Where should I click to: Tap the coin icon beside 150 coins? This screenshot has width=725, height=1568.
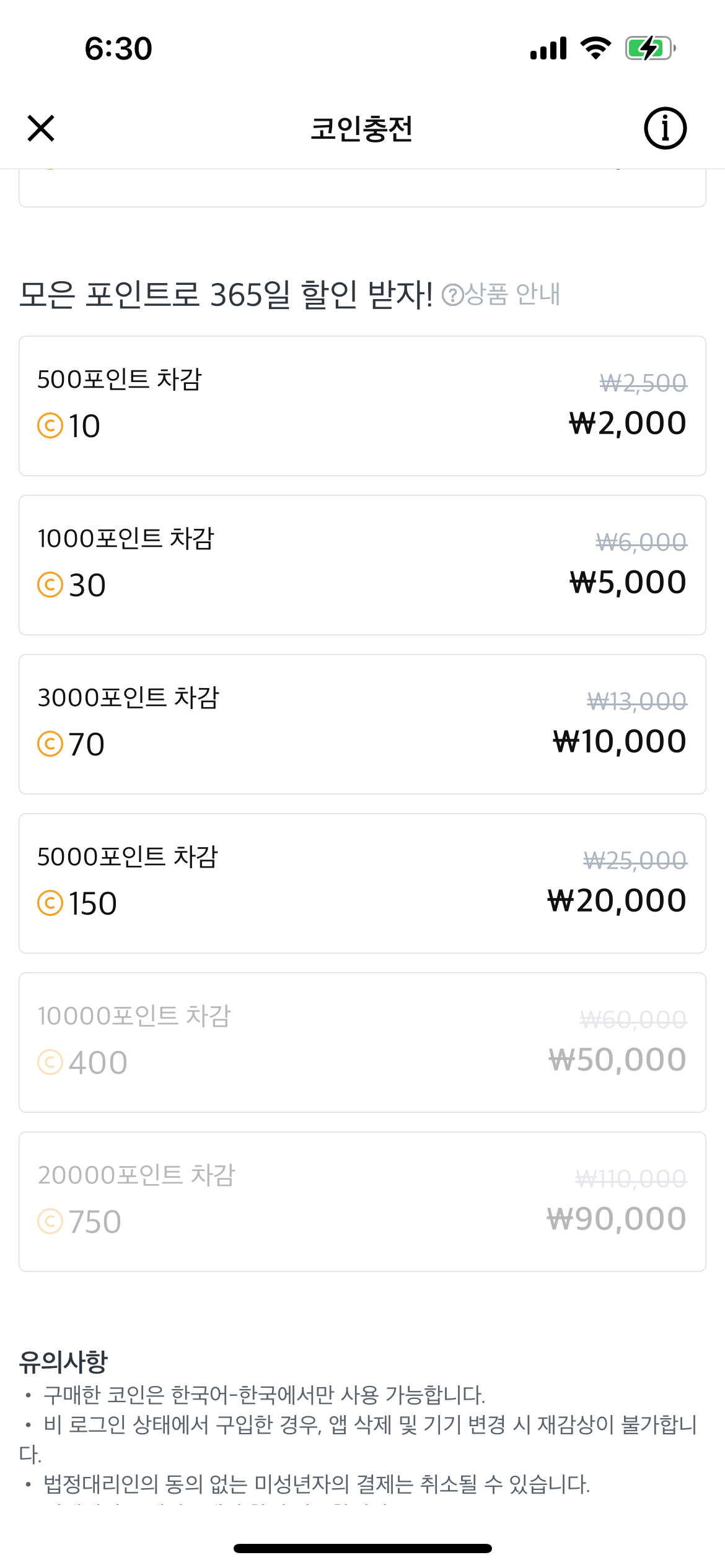click(x=52, y=903)
